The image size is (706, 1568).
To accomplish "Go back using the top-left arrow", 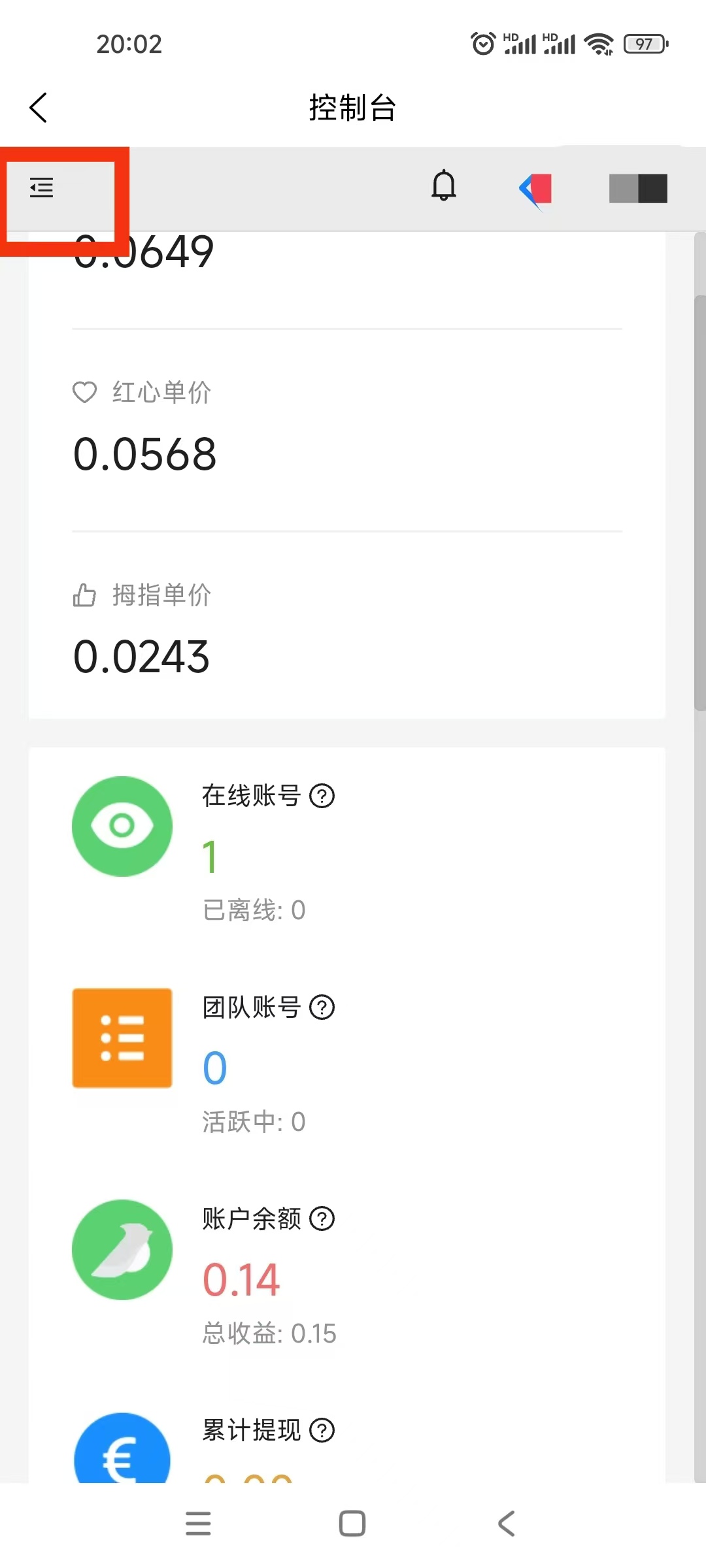I will click(x=39, y=108).
